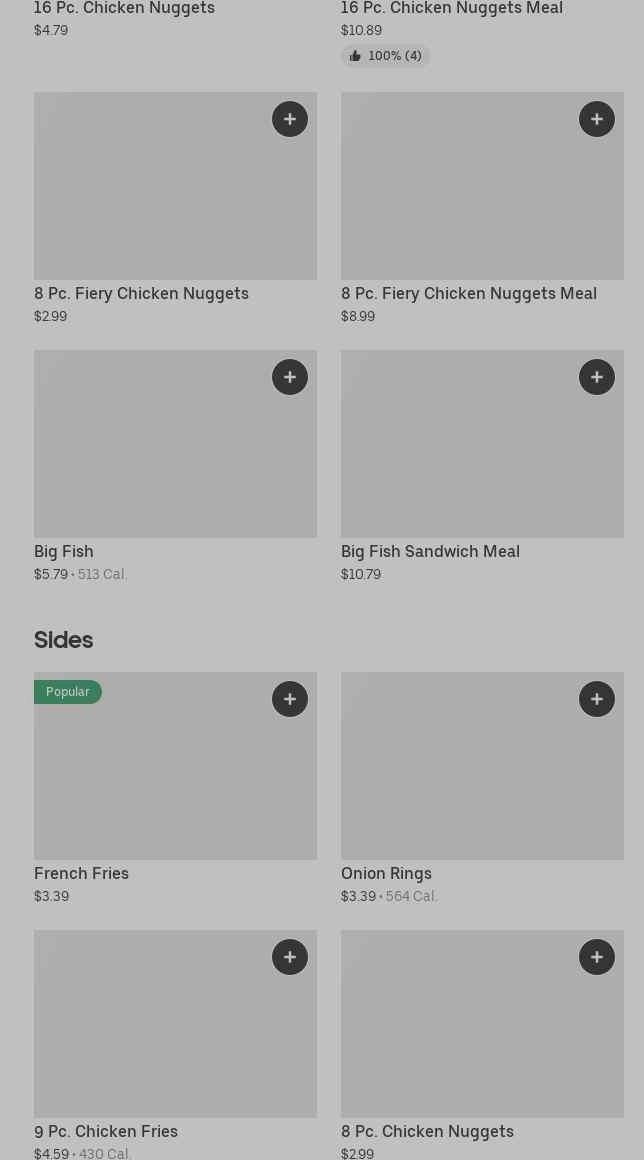View the French Fries item card

click(175, 789)
